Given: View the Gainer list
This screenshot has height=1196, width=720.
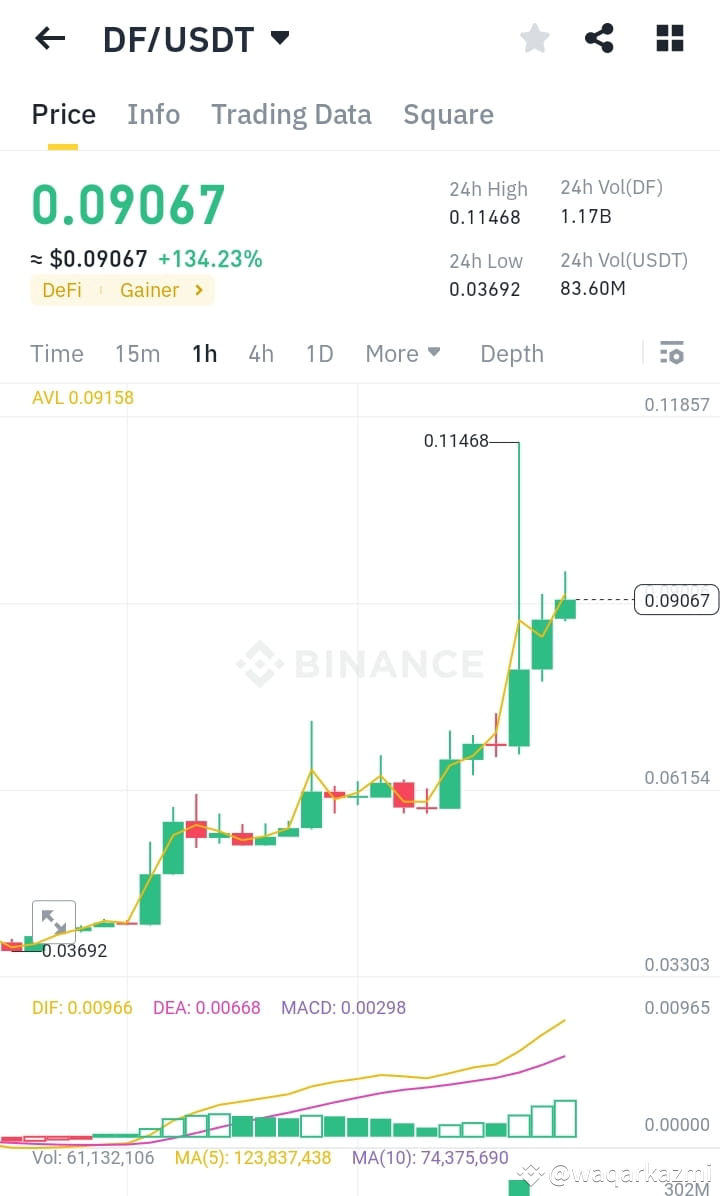Looking at the screenshot, I should tap(150, 290).
